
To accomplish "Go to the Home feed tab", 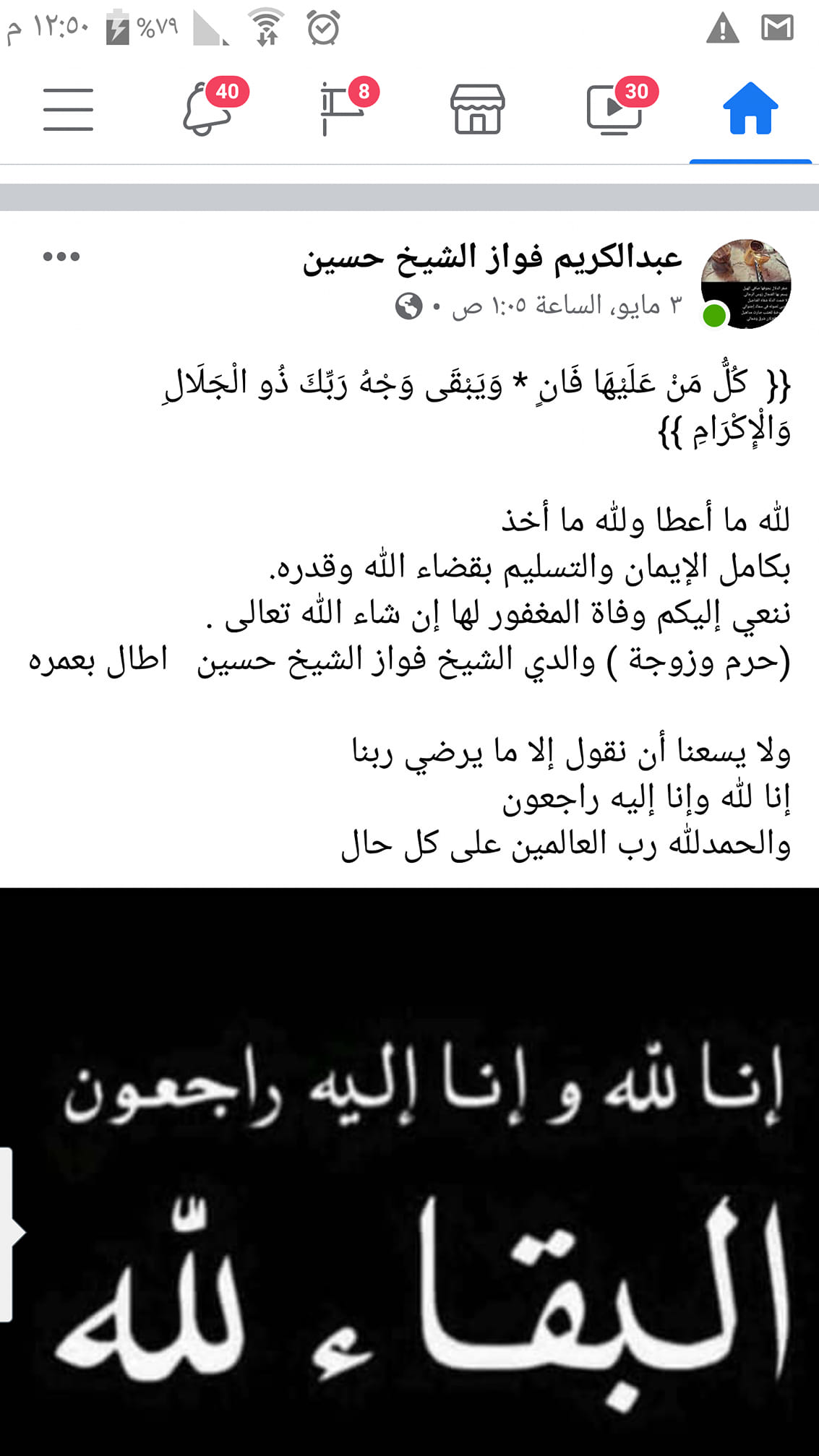I will (750, 108).
